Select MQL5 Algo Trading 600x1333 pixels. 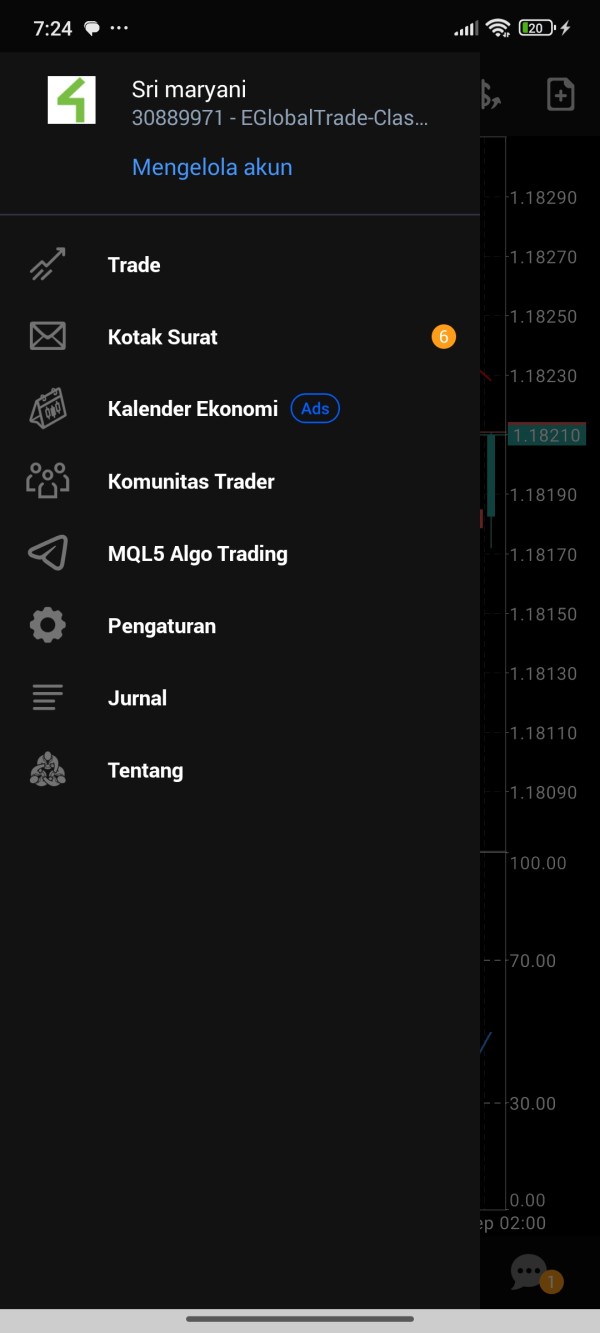click(x=240, y=553)
